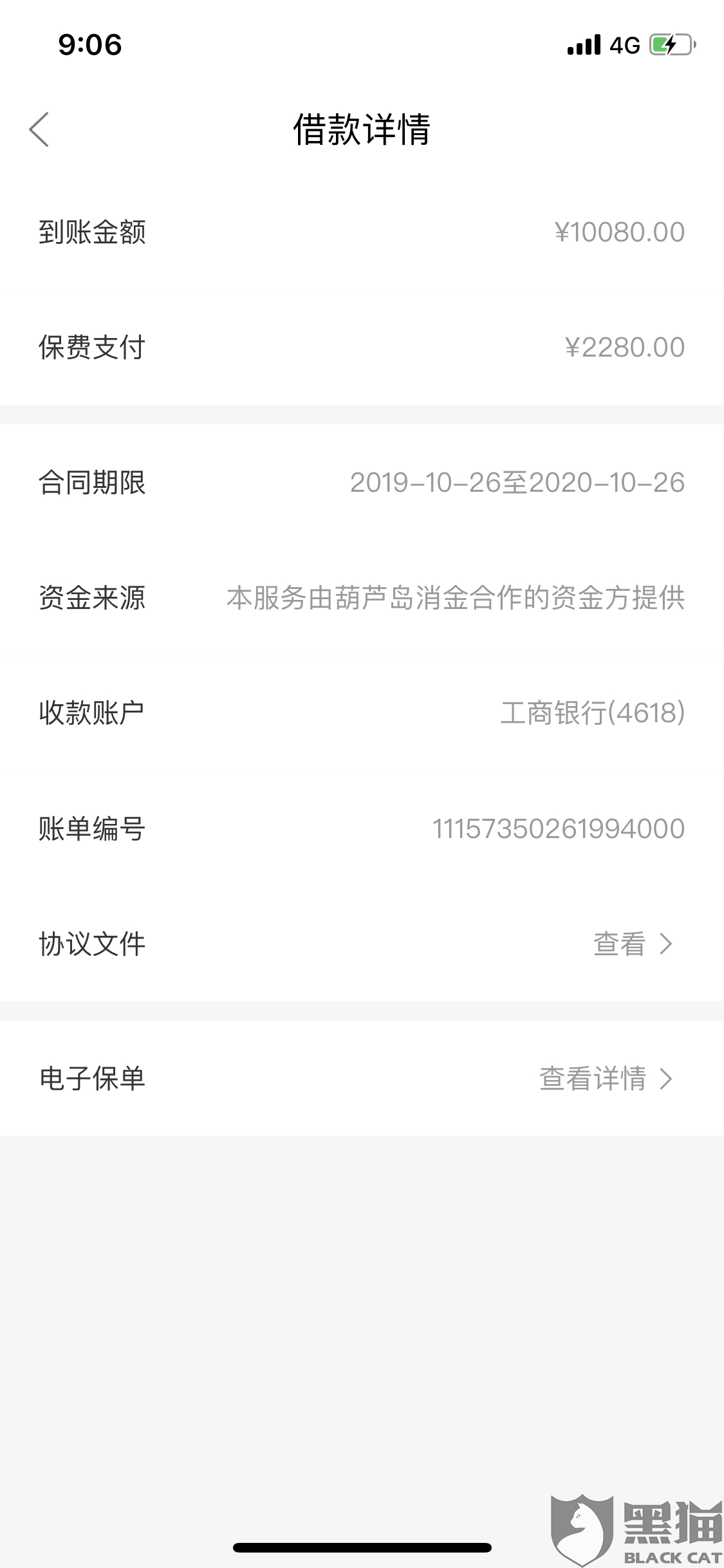
Task: Go back from the 借款详情 page
Action: tap(39, 129)
